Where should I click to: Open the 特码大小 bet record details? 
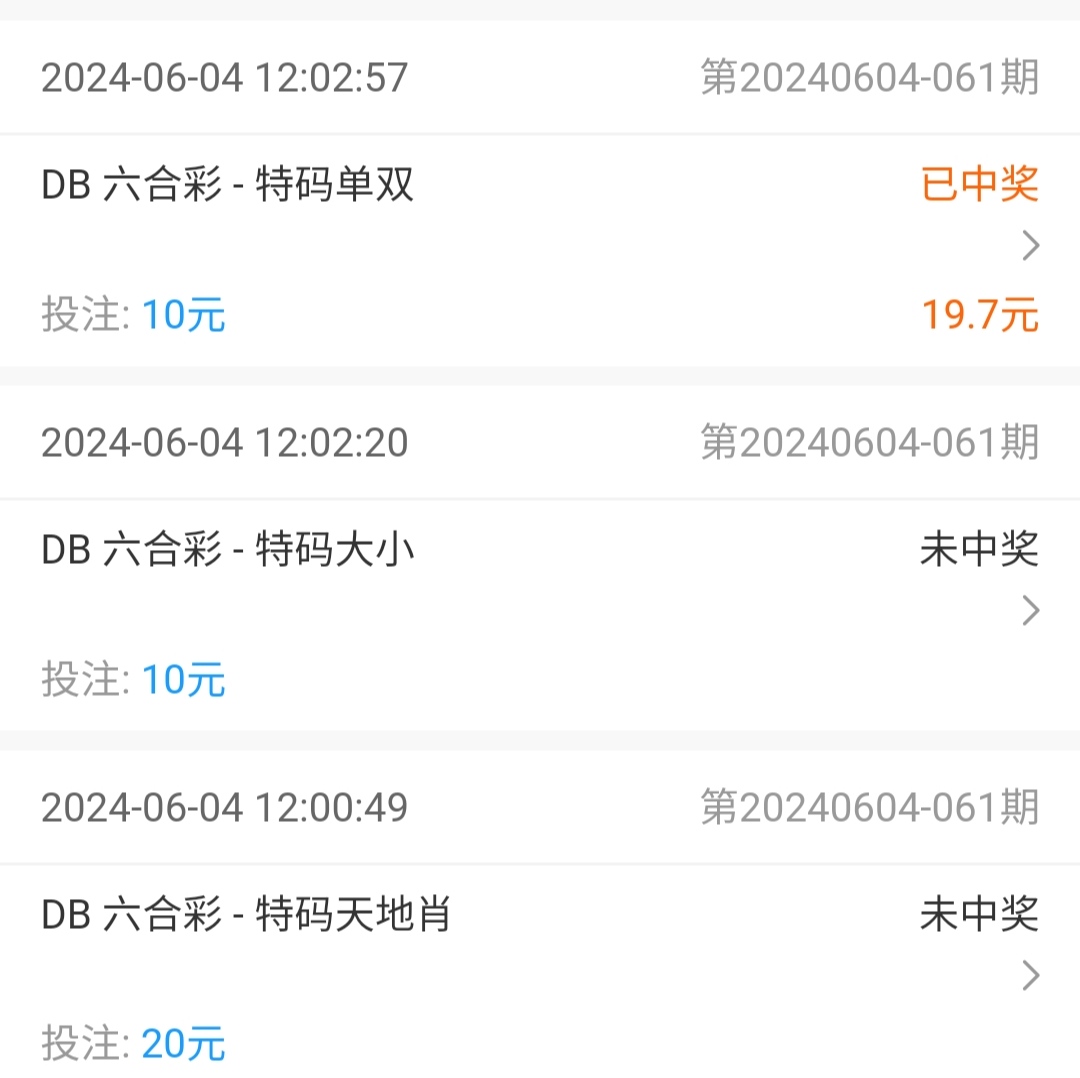coord(1030,611)
